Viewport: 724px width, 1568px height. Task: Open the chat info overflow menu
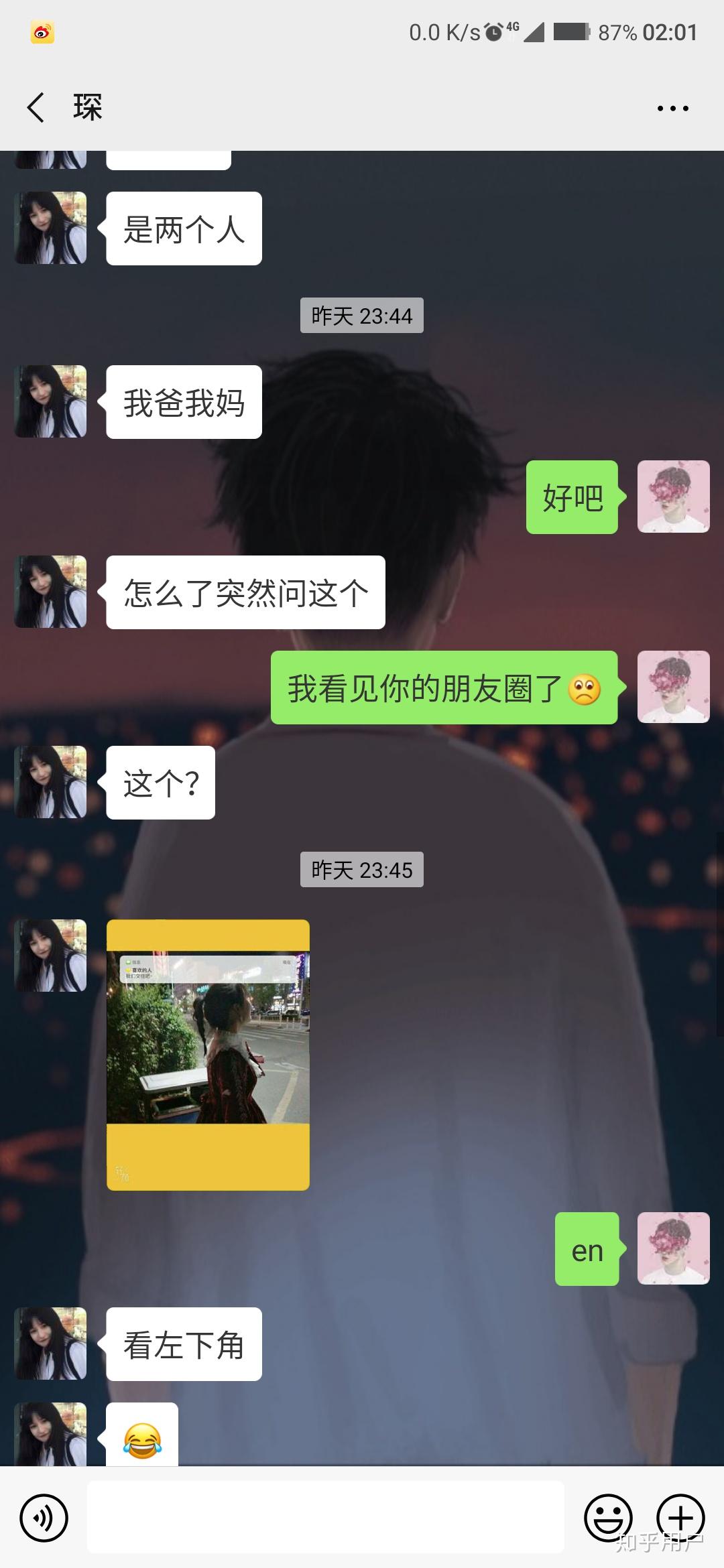[x=672, y=108]
